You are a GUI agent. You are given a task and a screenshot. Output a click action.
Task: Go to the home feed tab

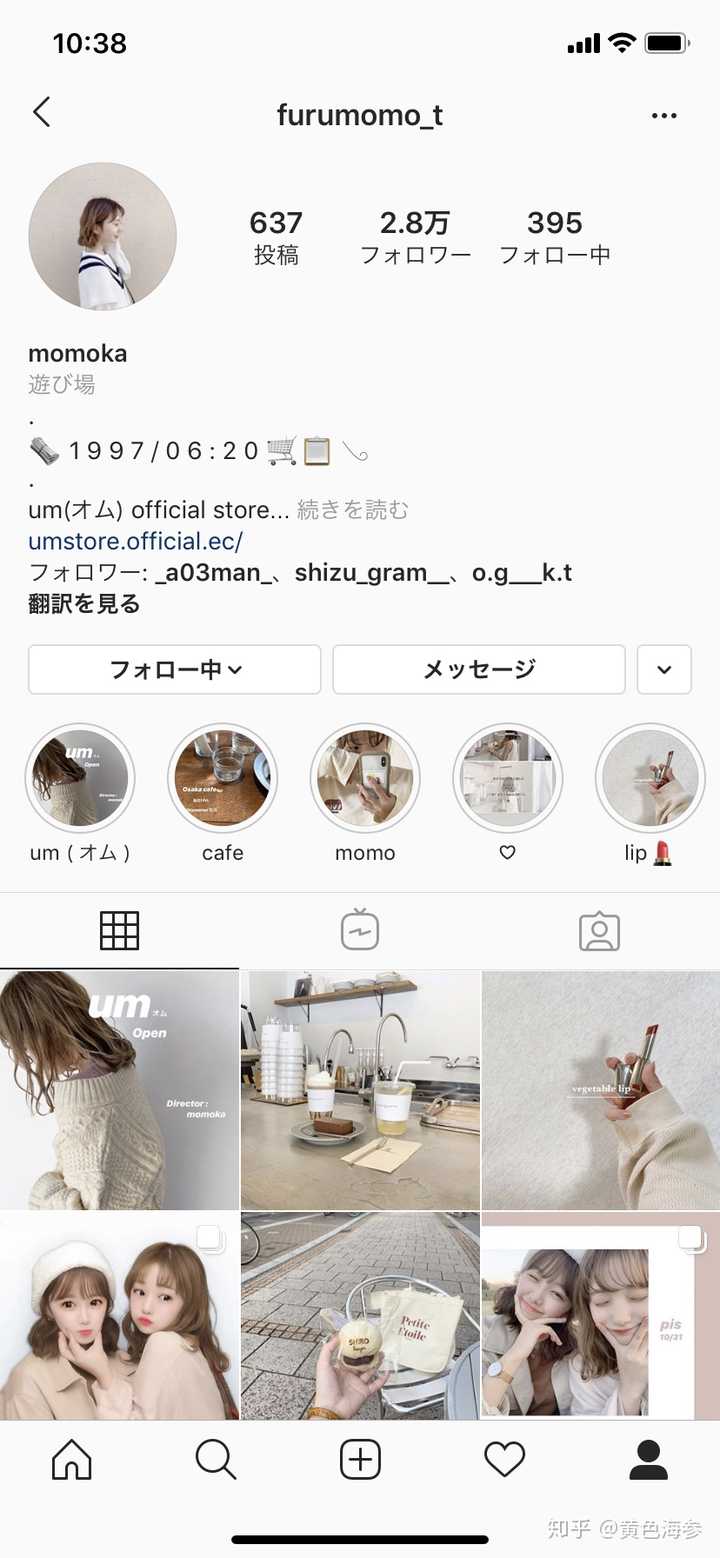pyautogui.click(x=71, y=1460)
